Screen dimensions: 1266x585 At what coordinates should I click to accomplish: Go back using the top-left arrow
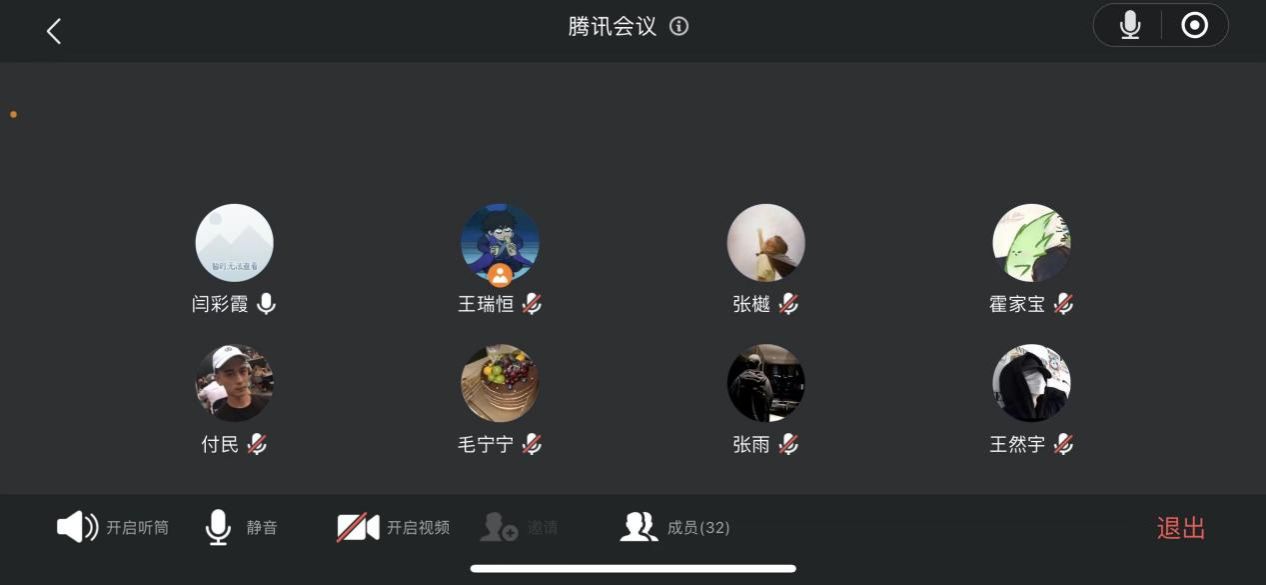pos(54,31)
